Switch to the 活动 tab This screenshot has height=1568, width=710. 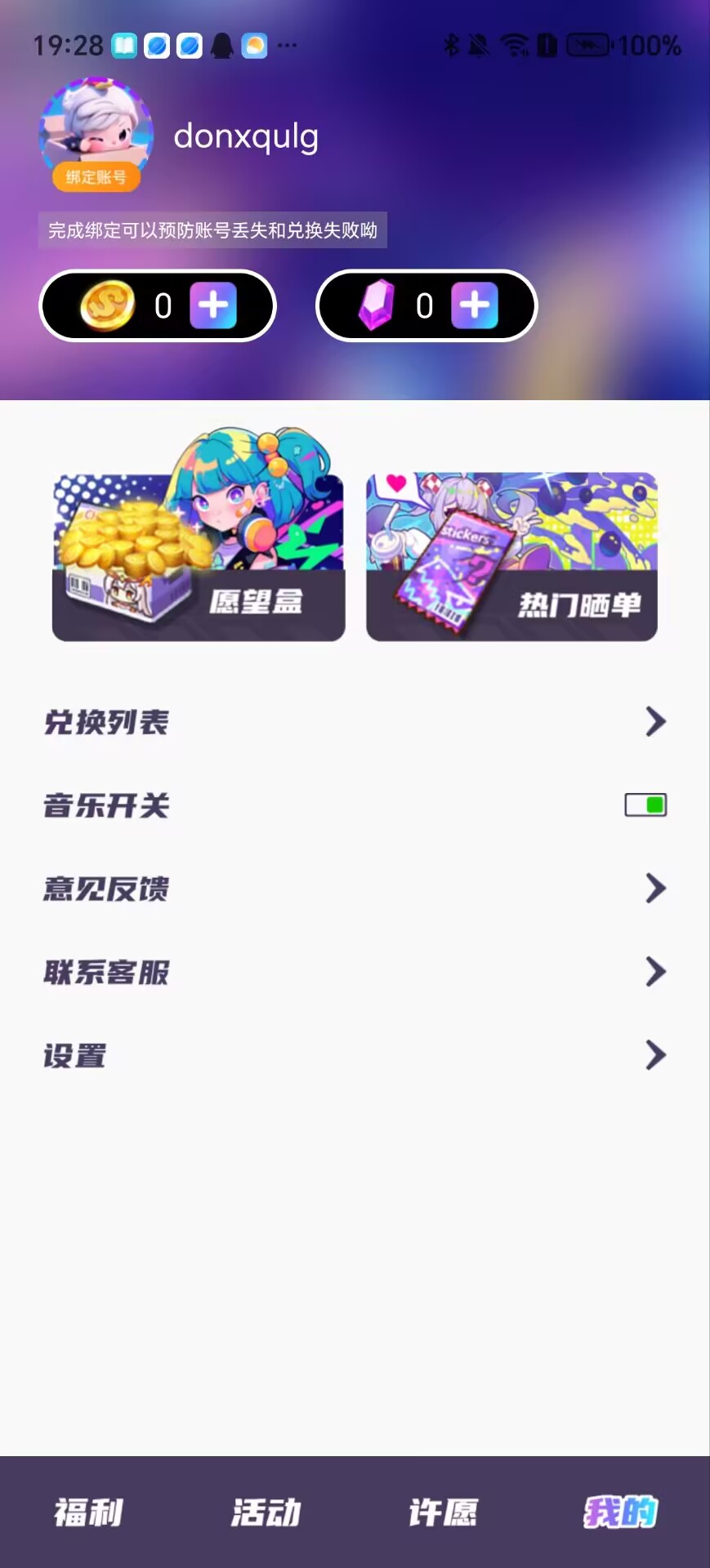click(x=266, y=1512)
